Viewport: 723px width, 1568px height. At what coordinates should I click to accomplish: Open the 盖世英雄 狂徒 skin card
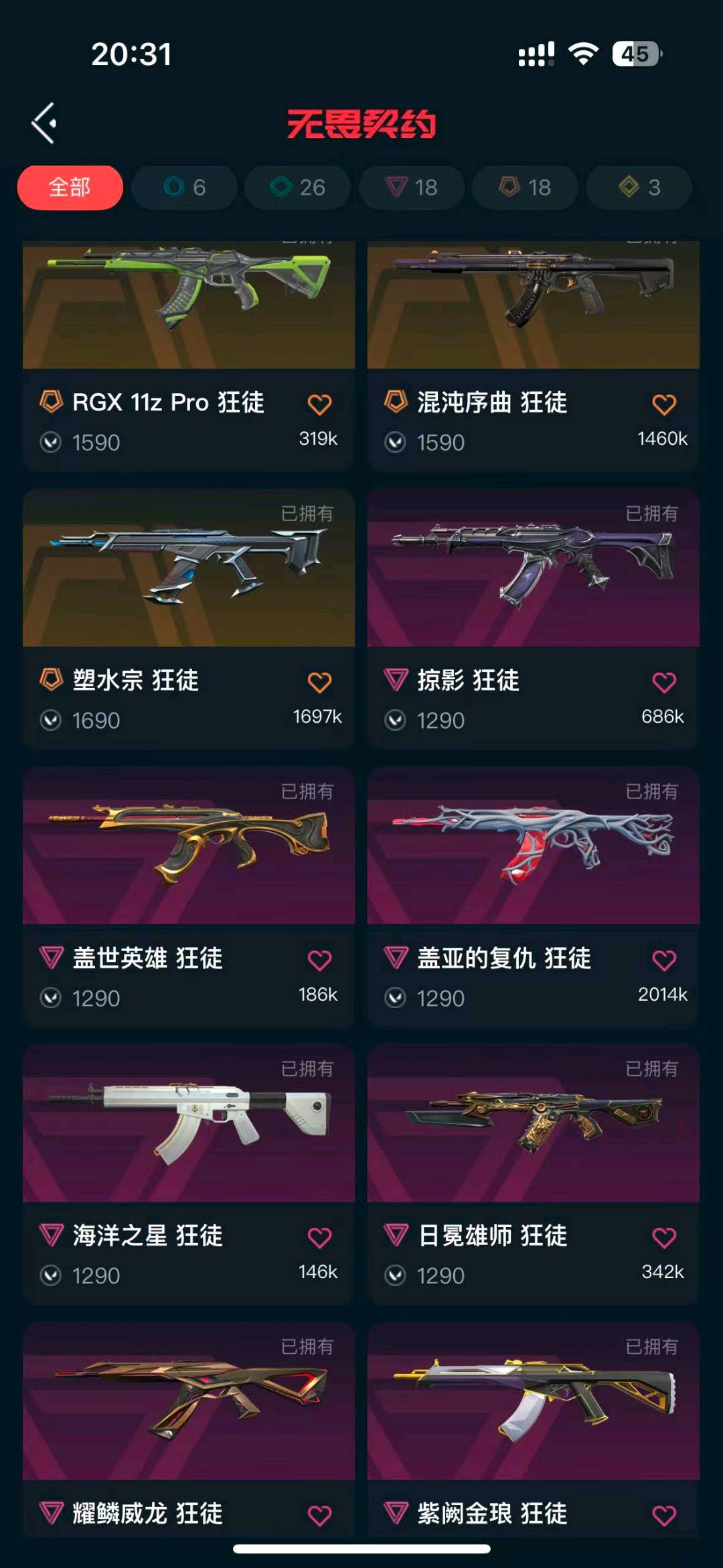(x=189, y=847)
